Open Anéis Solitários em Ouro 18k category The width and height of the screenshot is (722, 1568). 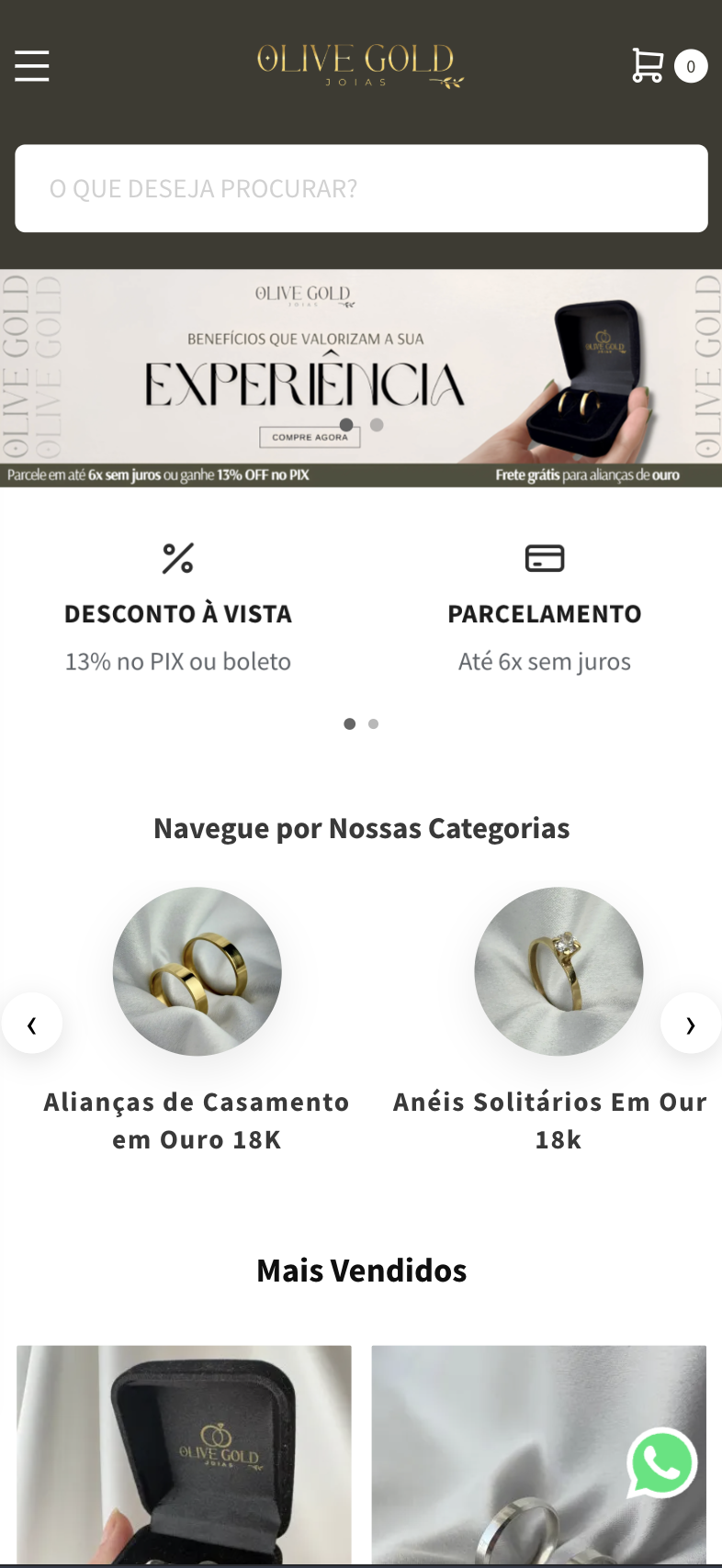[x=558, y=973]
